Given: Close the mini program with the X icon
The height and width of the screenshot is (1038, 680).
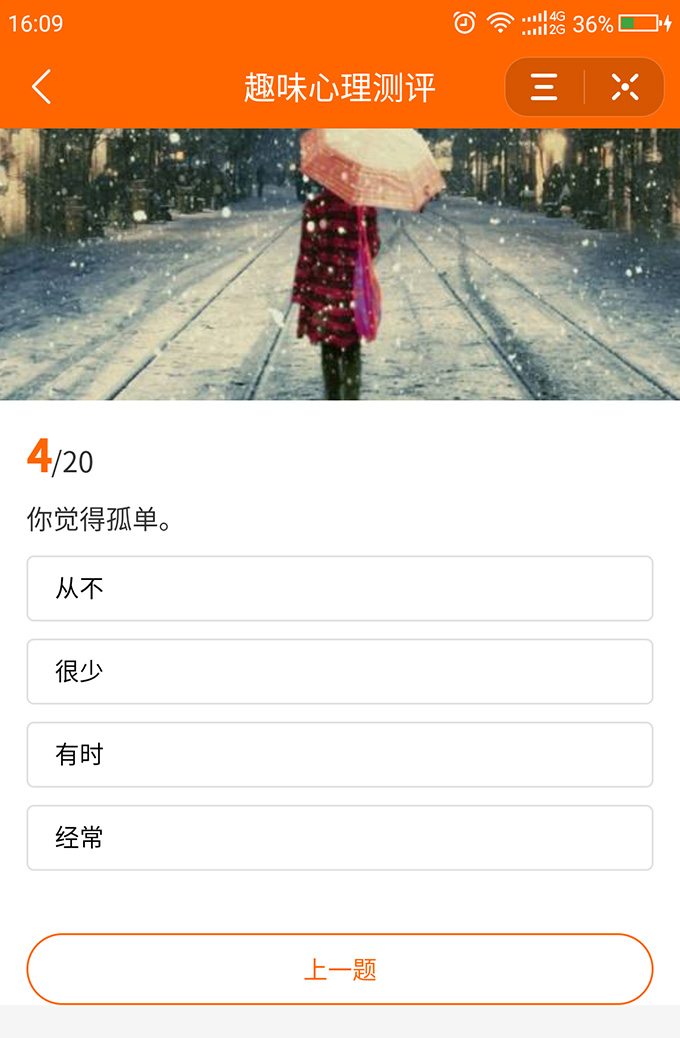Looking at the screenshot, I should (625, 88).
